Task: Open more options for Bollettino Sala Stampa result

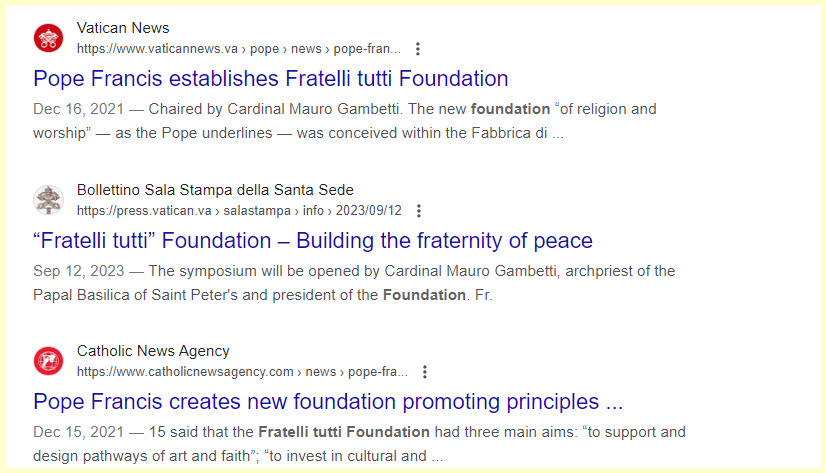Action: tap(419, 211)
